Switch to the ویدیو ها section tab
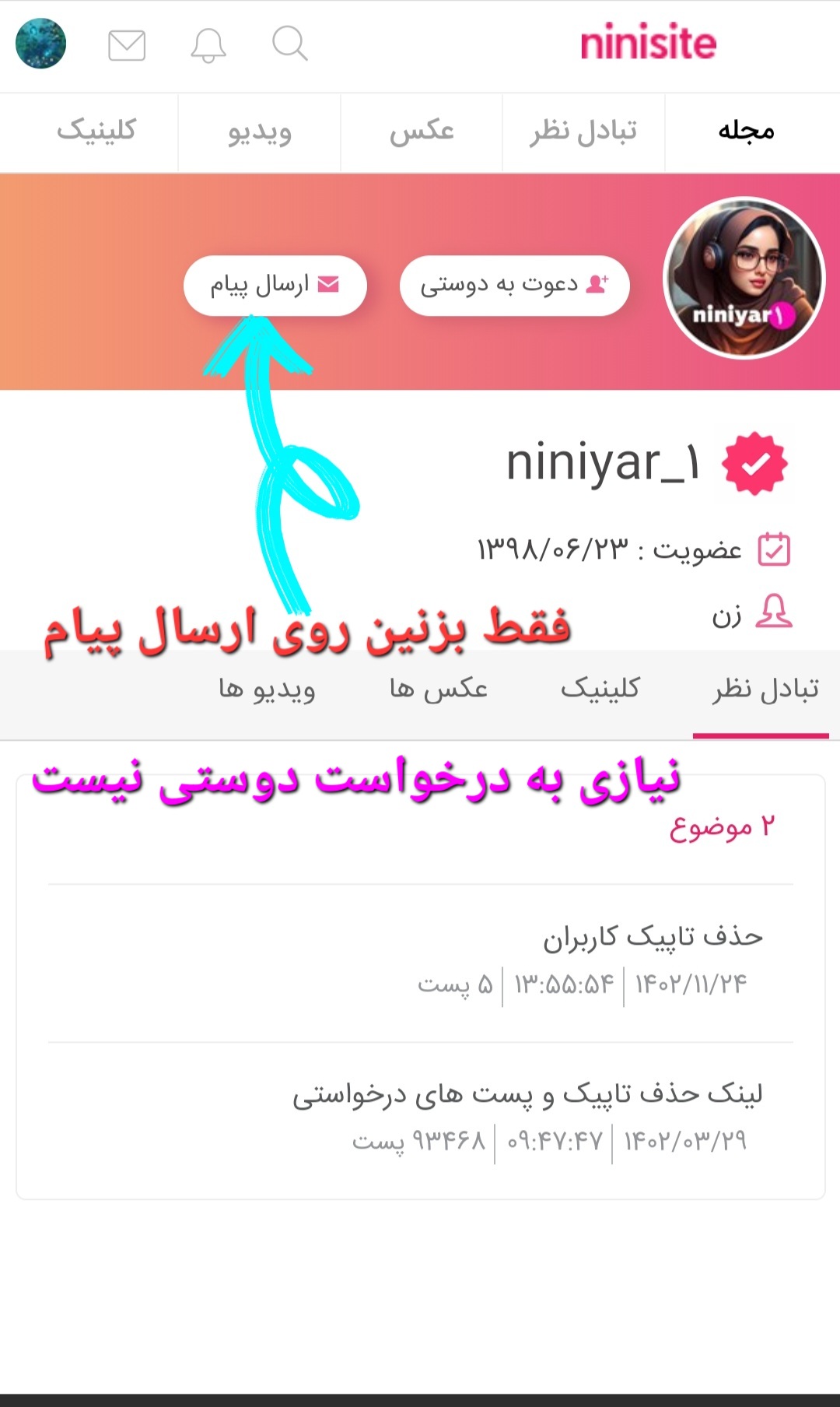Image resolution: width=840 pixels, height=1407 pixels. 267,689
